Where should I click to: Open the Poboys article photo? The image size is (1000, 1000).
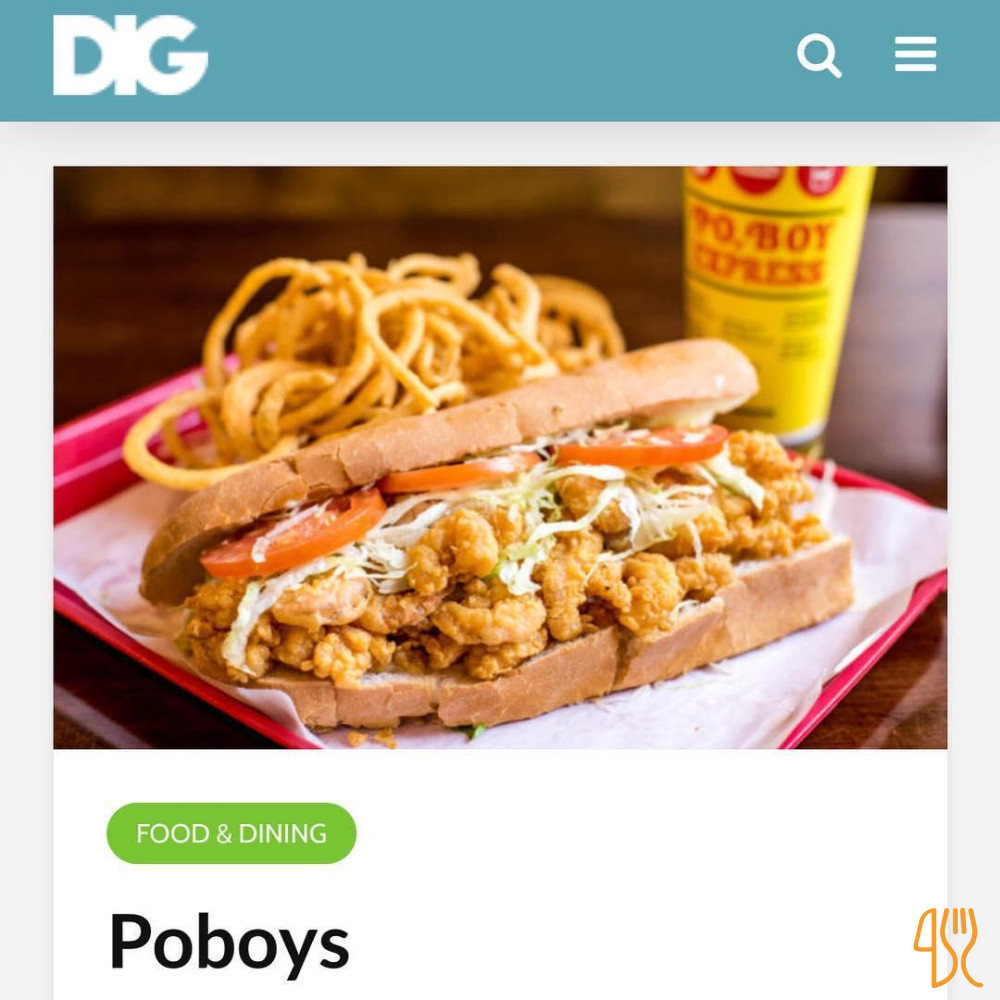500,457
